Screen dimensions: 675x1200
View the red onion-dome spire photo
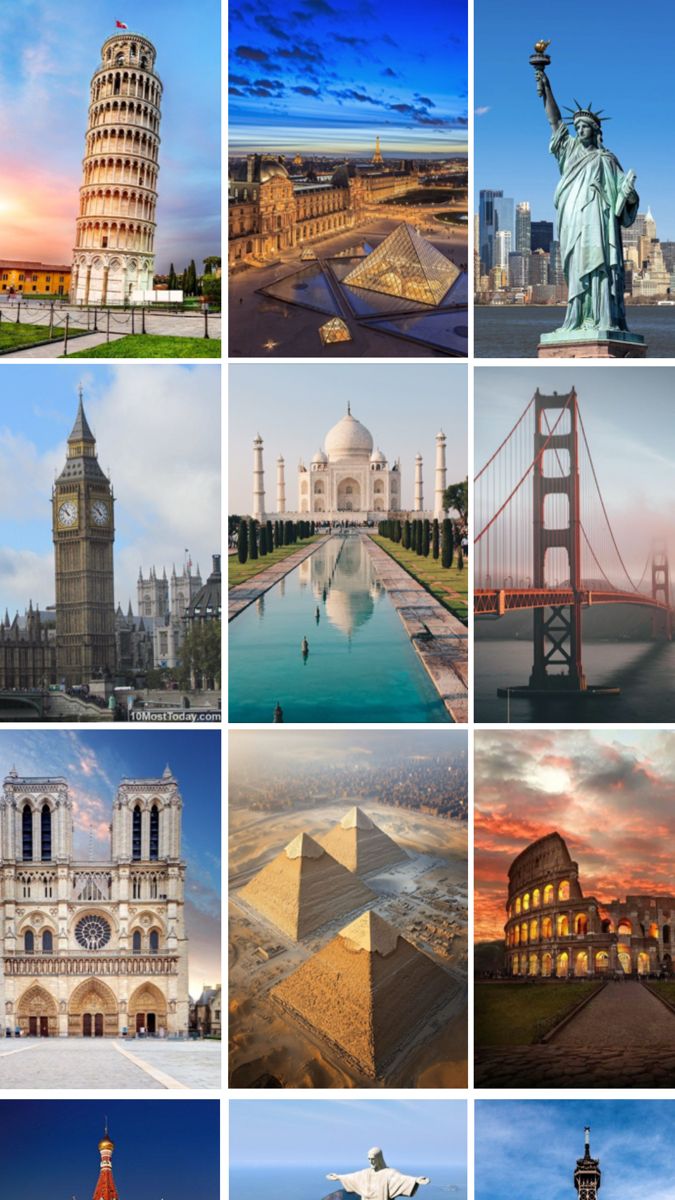(x=110, y=1151)
